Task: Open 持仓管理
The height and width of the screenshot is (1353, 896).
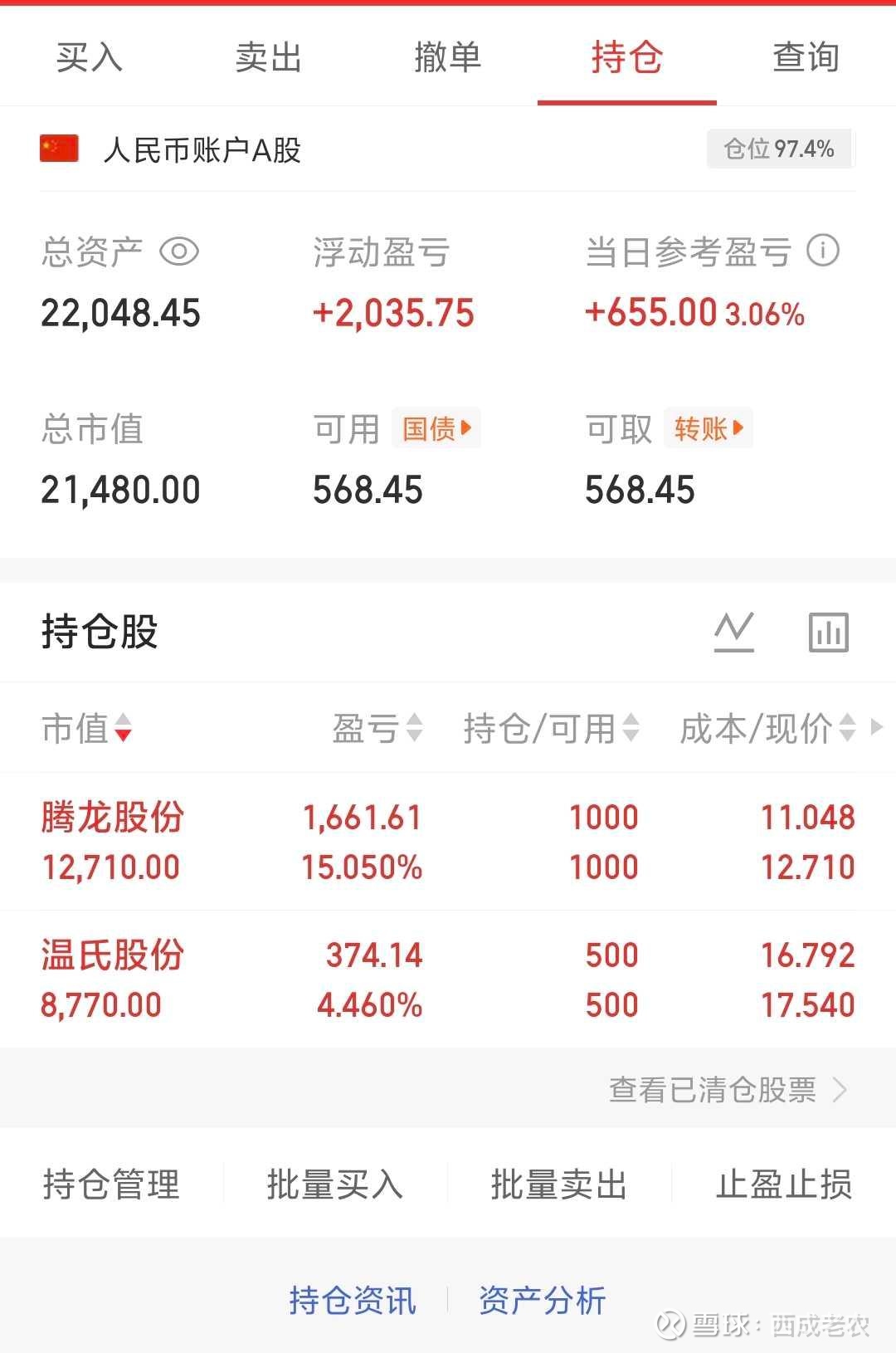Action: 111,1184
